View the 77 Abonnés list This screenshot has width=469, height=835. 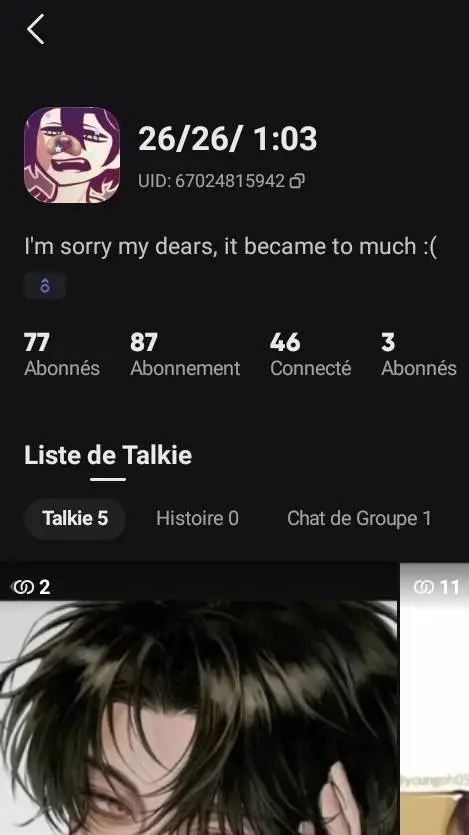tap(62, 354)
